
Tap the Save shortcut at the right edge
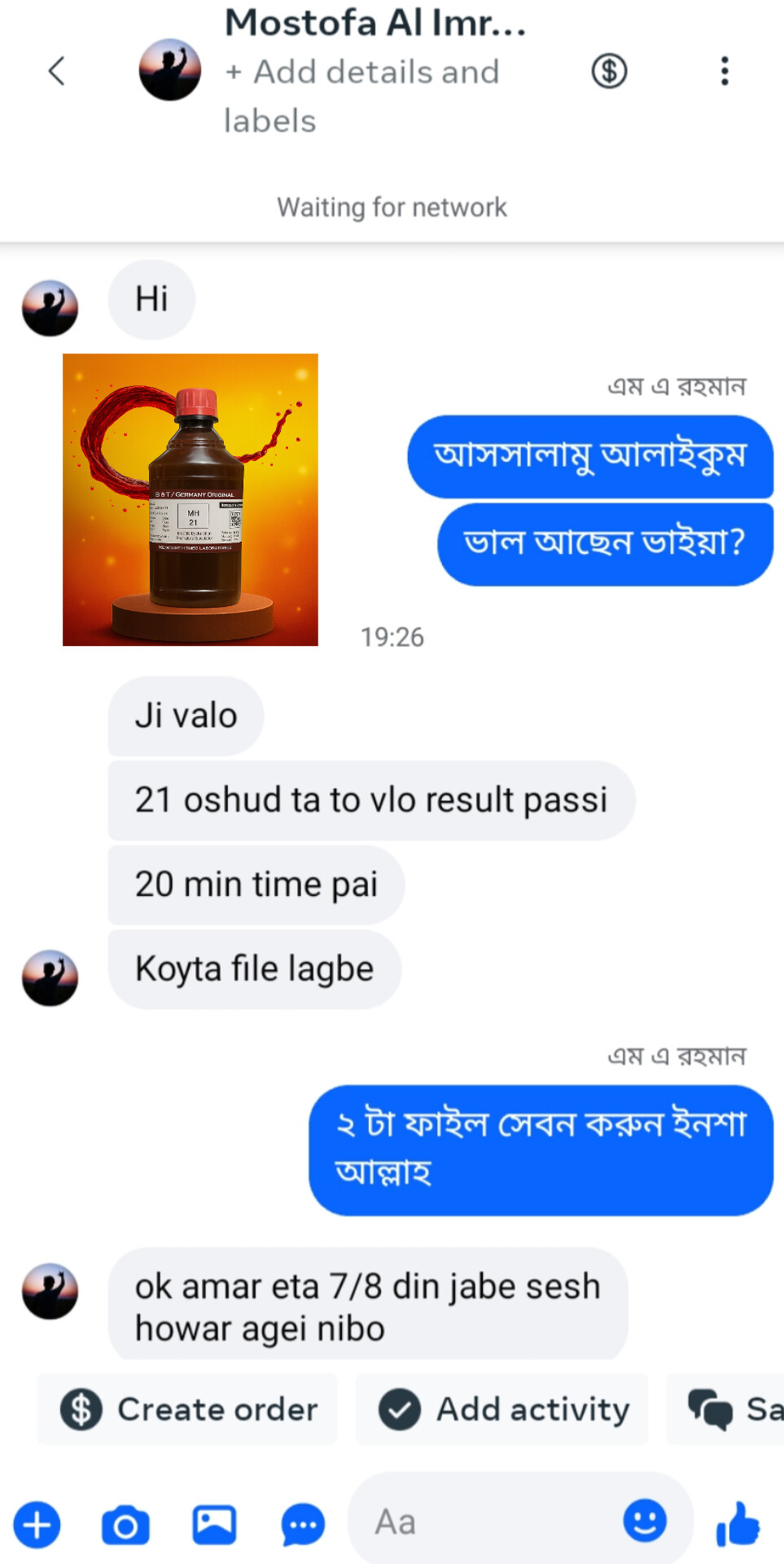pos(731,1409)
